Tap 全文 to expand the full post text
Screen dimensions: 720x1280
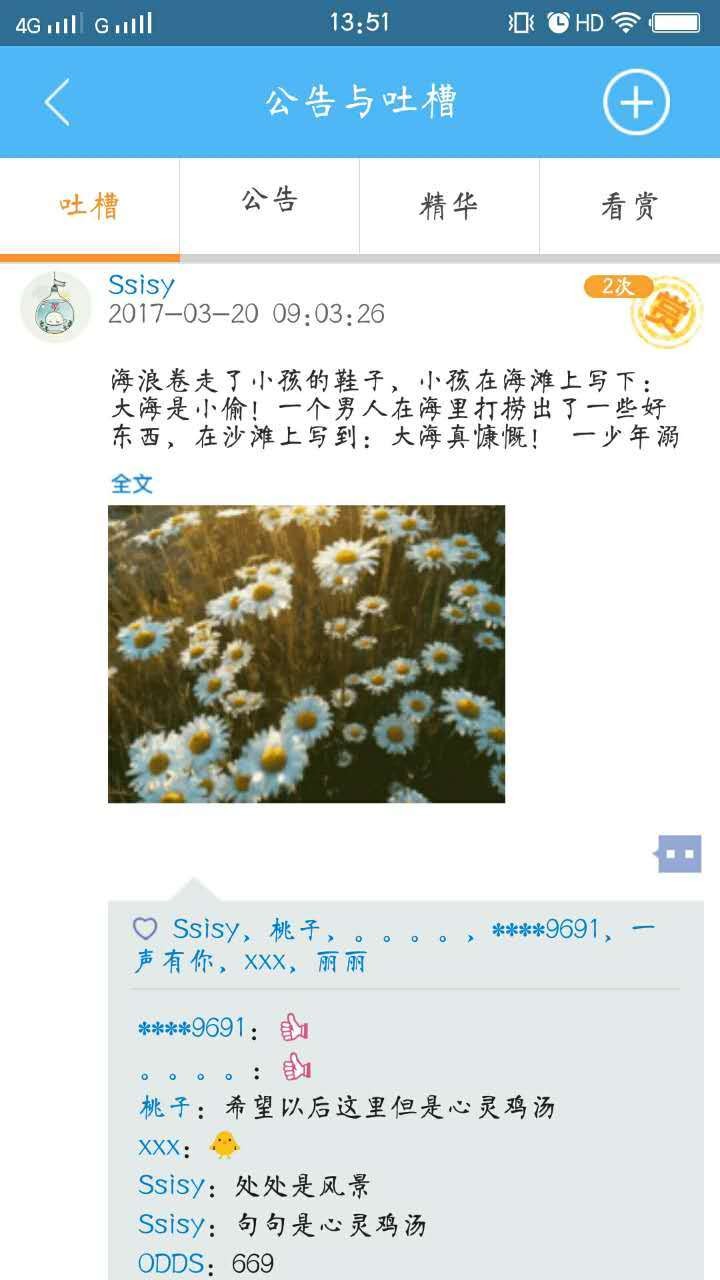click(x=130, y=483)
